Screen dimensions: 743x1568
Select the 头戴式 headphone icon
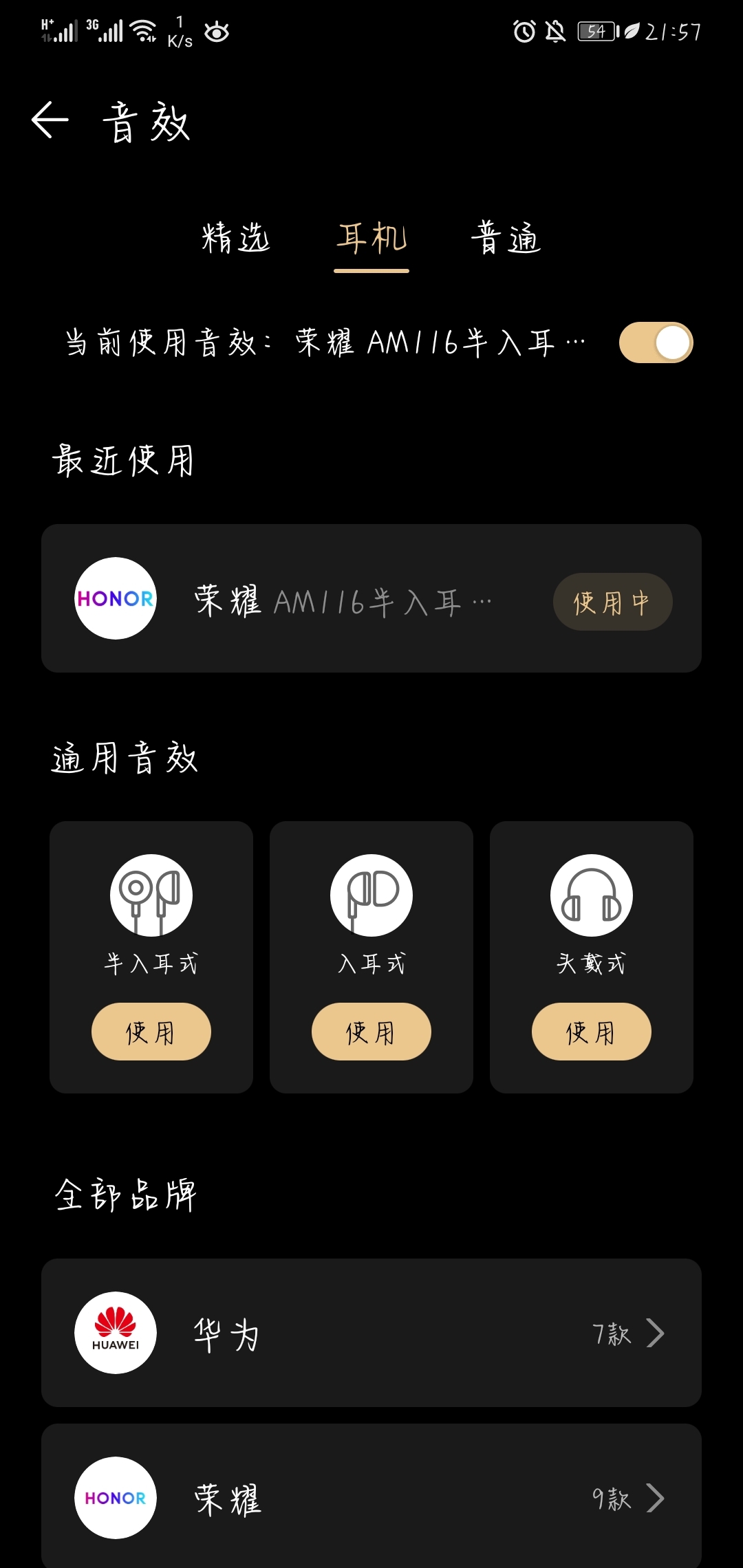[591, 895]
